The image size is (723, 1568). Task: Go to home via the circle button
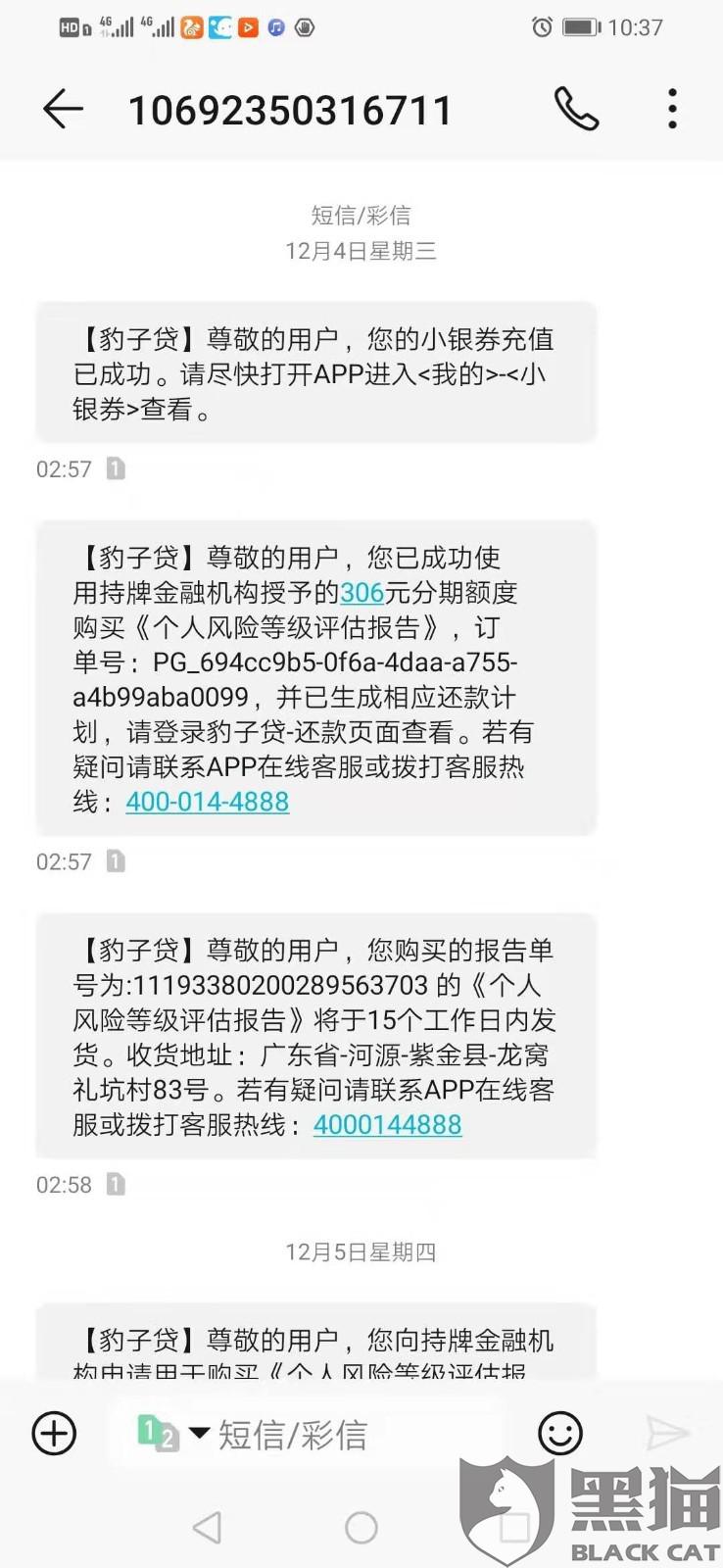click(x=361, y=1527)
